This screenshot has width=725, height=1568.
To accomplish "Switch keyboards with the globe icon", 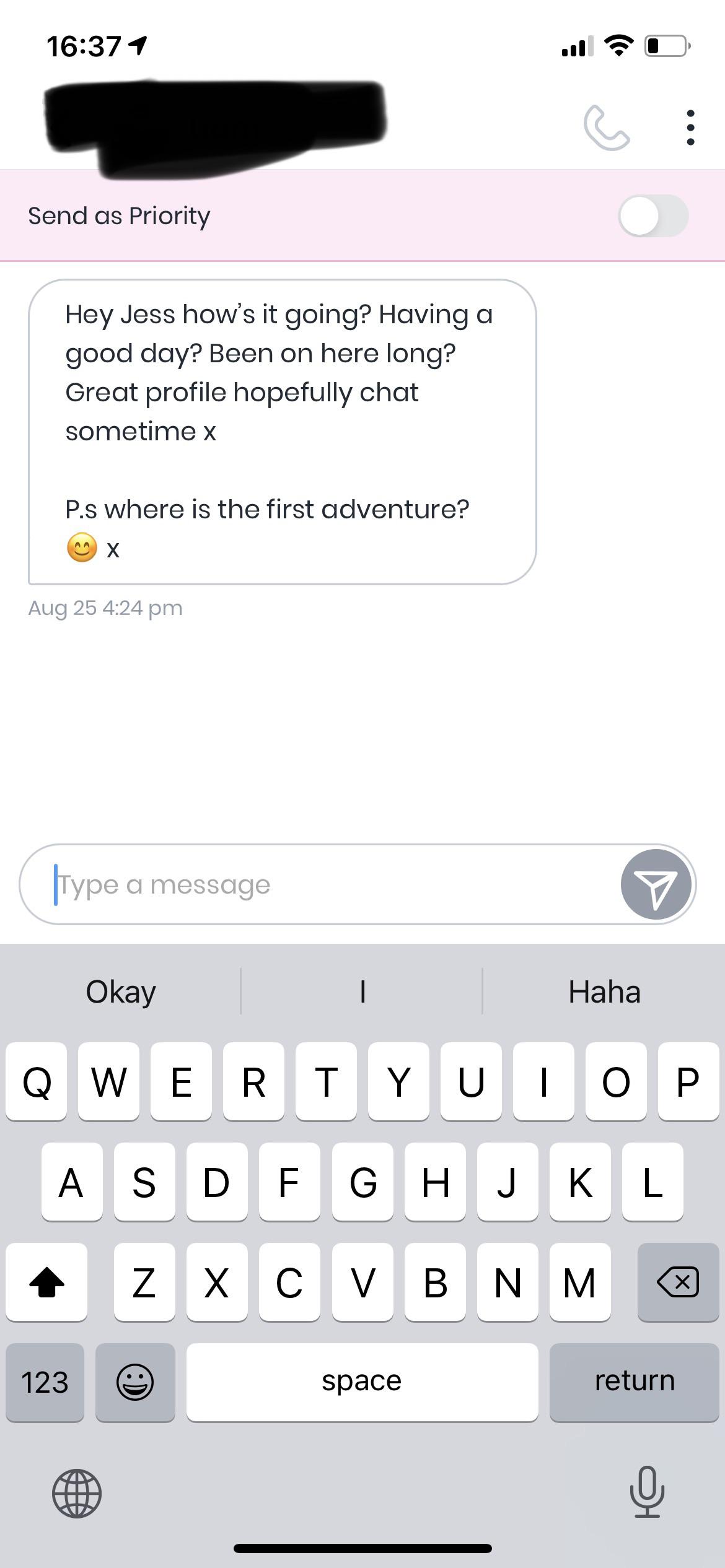I will (x=78, y=1493).
